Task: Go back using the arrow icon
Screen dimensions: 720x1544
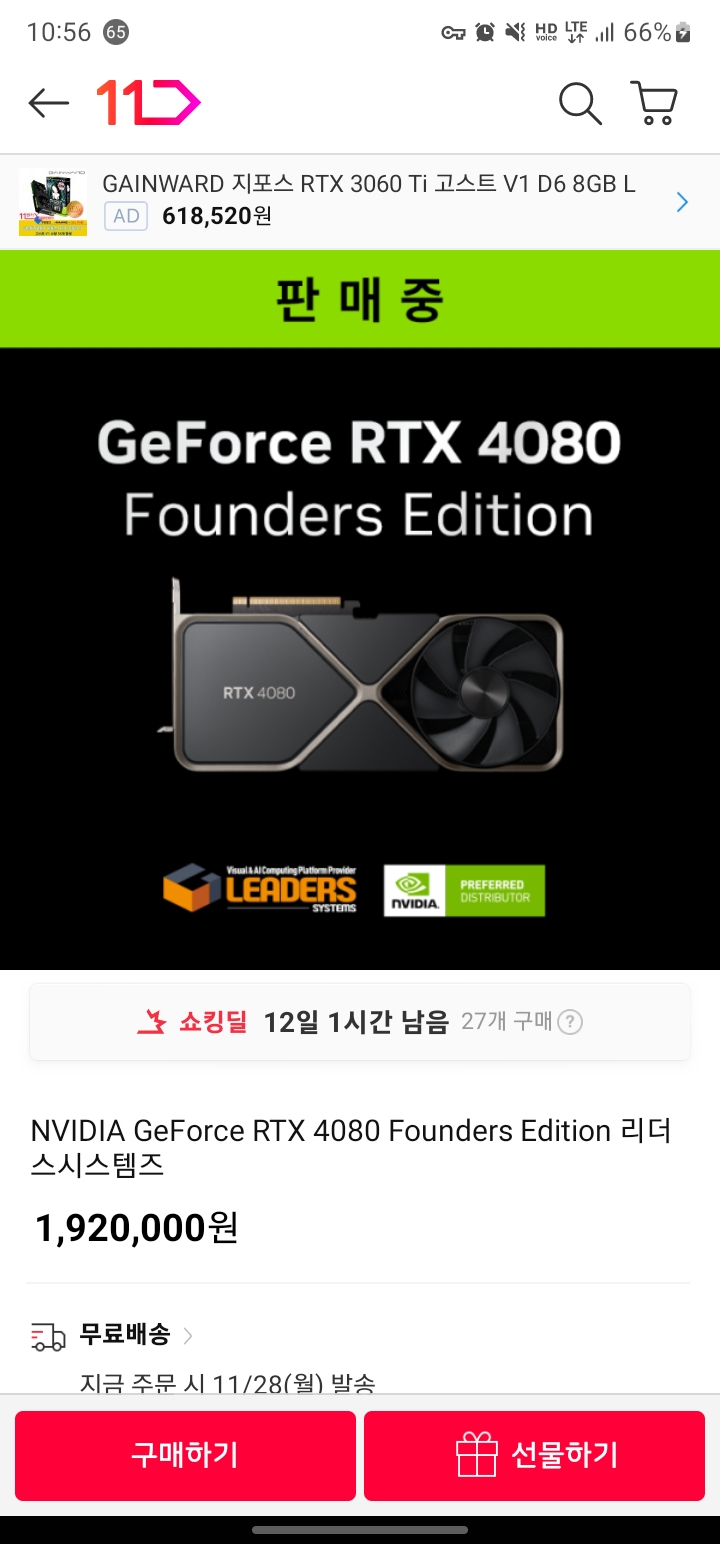Action: (x=48, y=102)
